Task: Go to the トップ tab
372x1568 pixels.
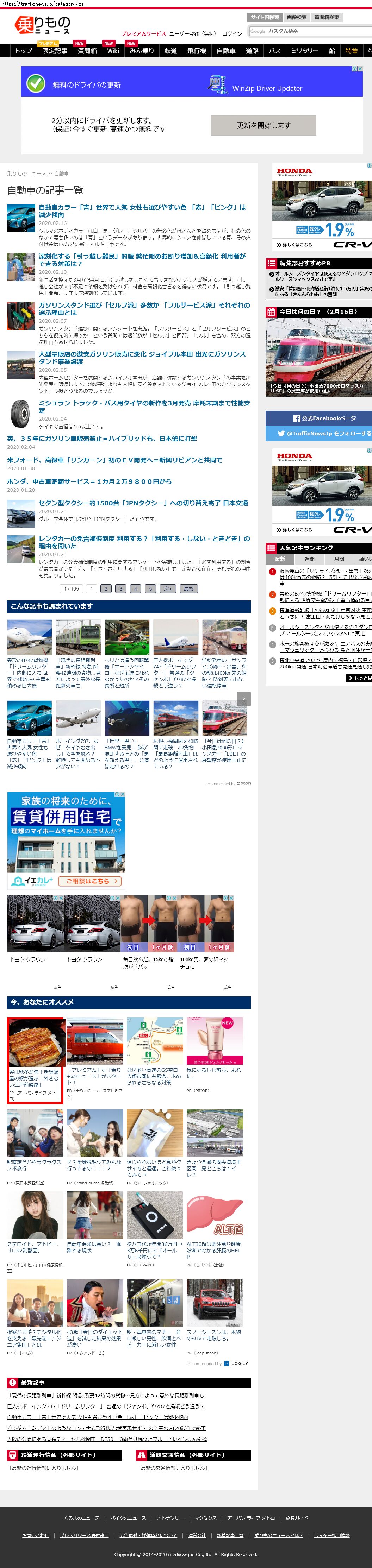Action: click(x=24, y=51)
